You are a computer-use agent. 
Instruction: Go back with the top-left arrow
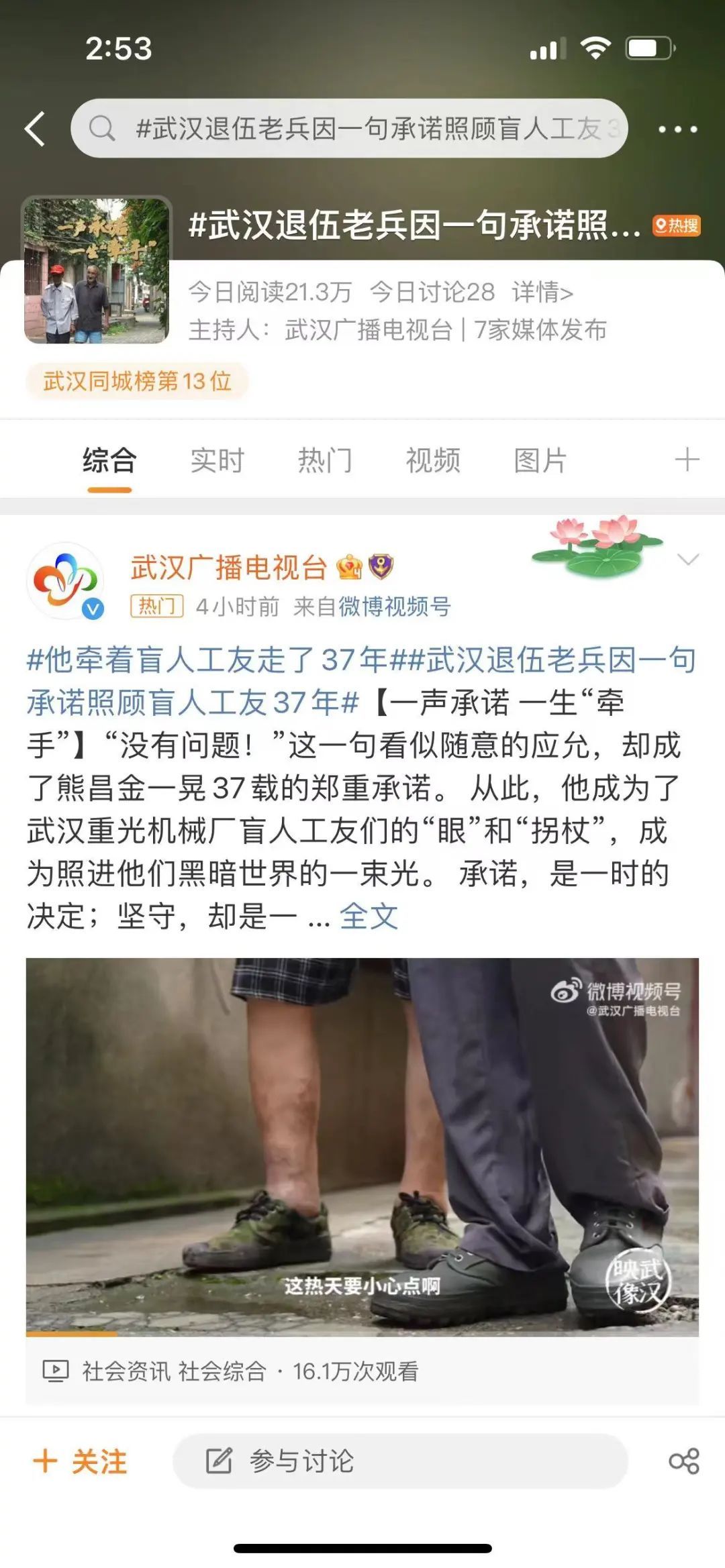pyautogui.click(x=35, y=128)
